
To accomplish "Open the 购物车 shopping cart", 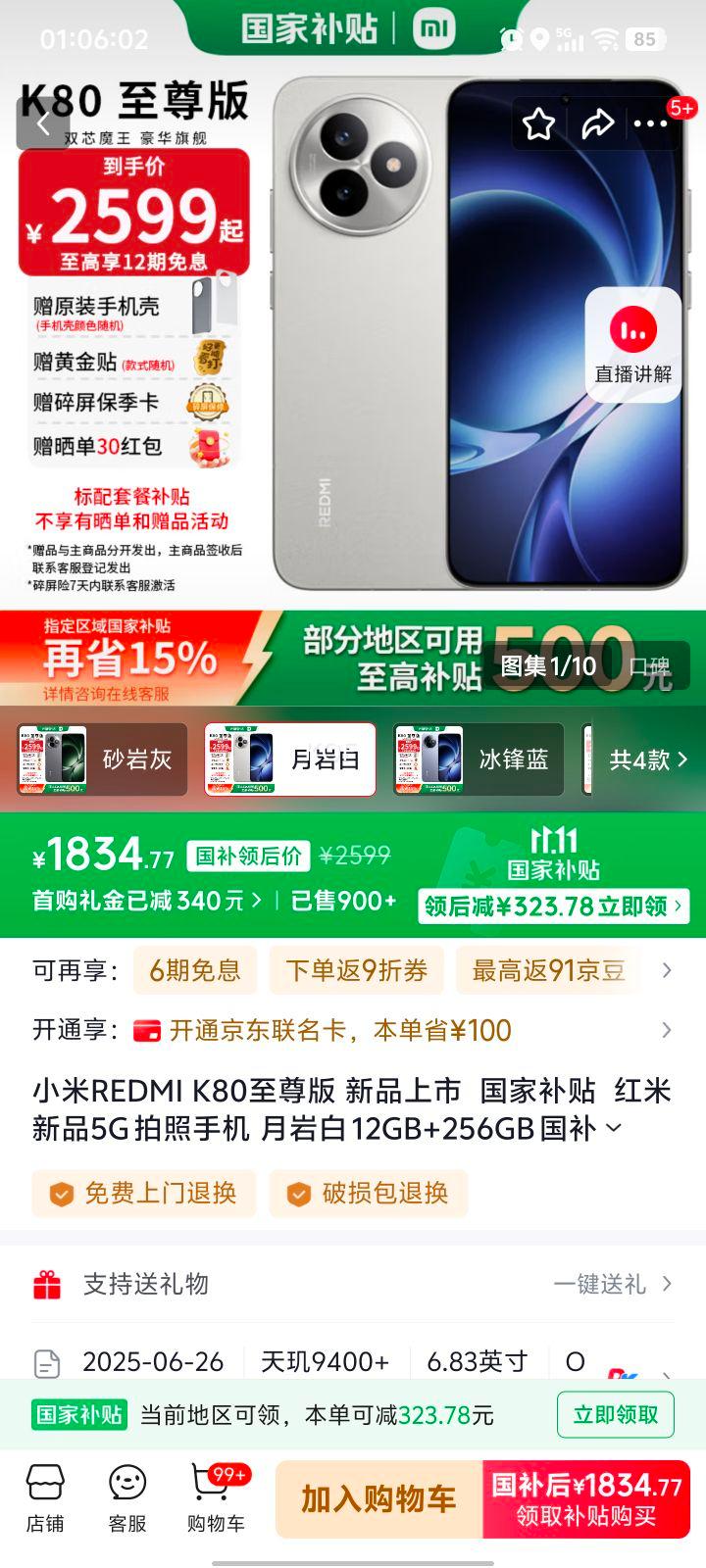I will pyautogui.click(x=216, y=1498).
